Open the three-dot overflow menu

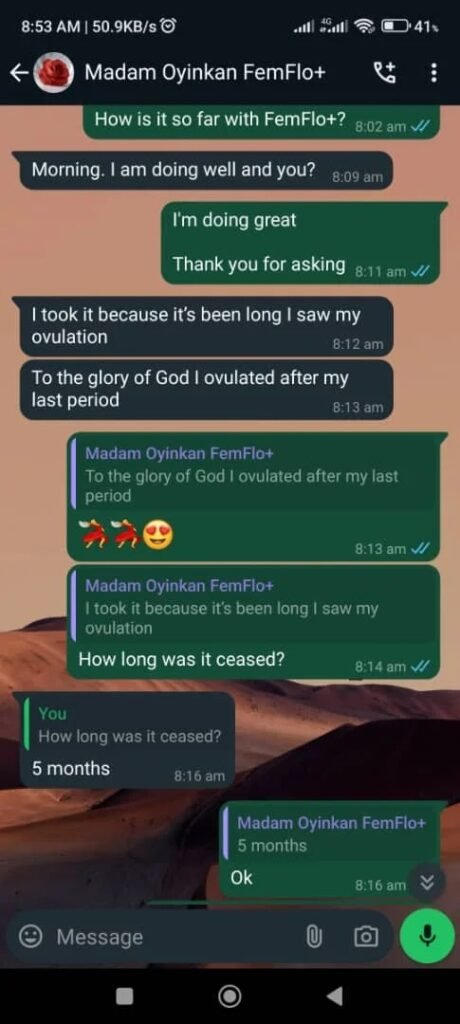434,73
